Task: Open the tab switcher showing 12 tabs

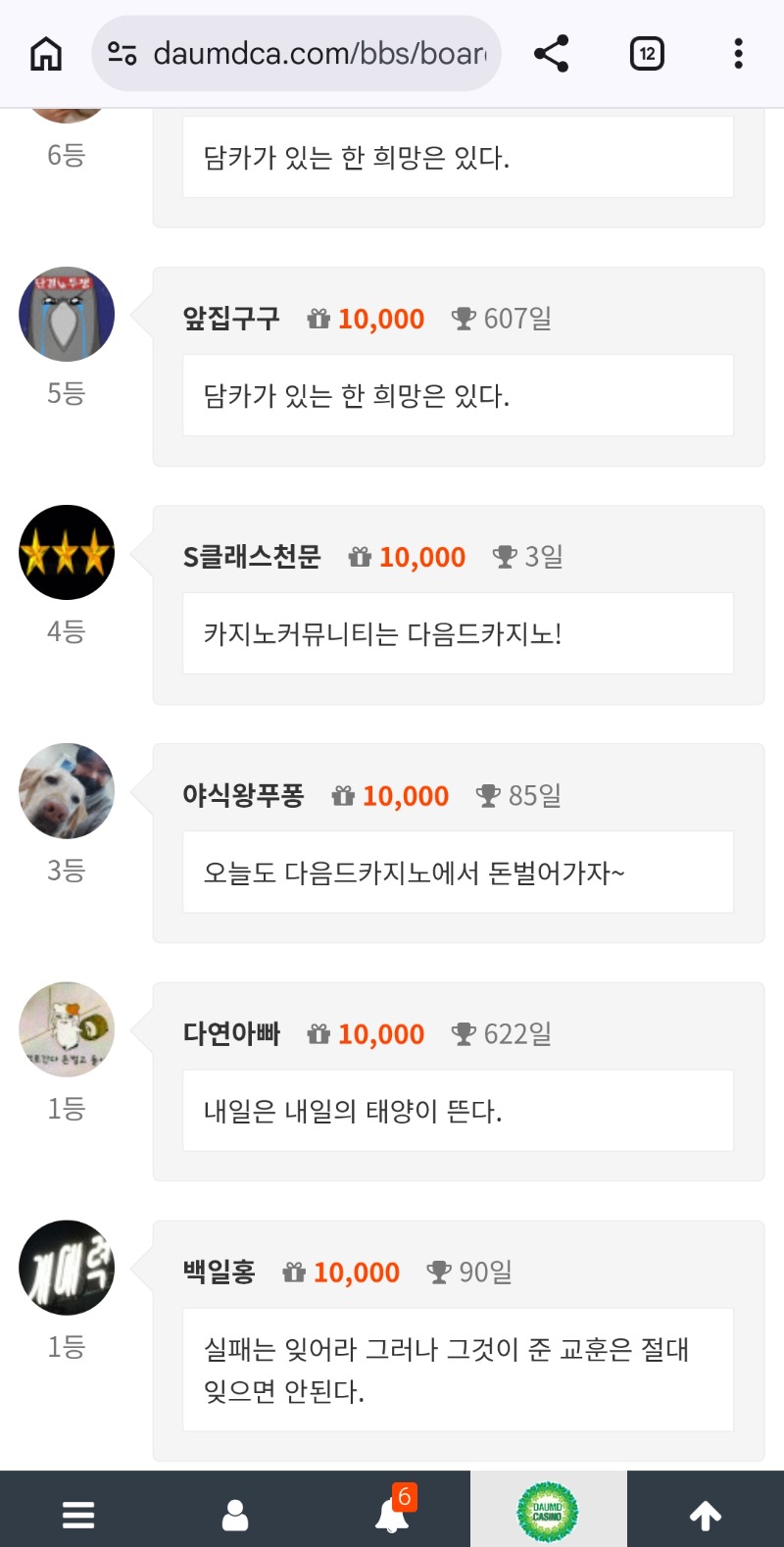Action: 647,54
